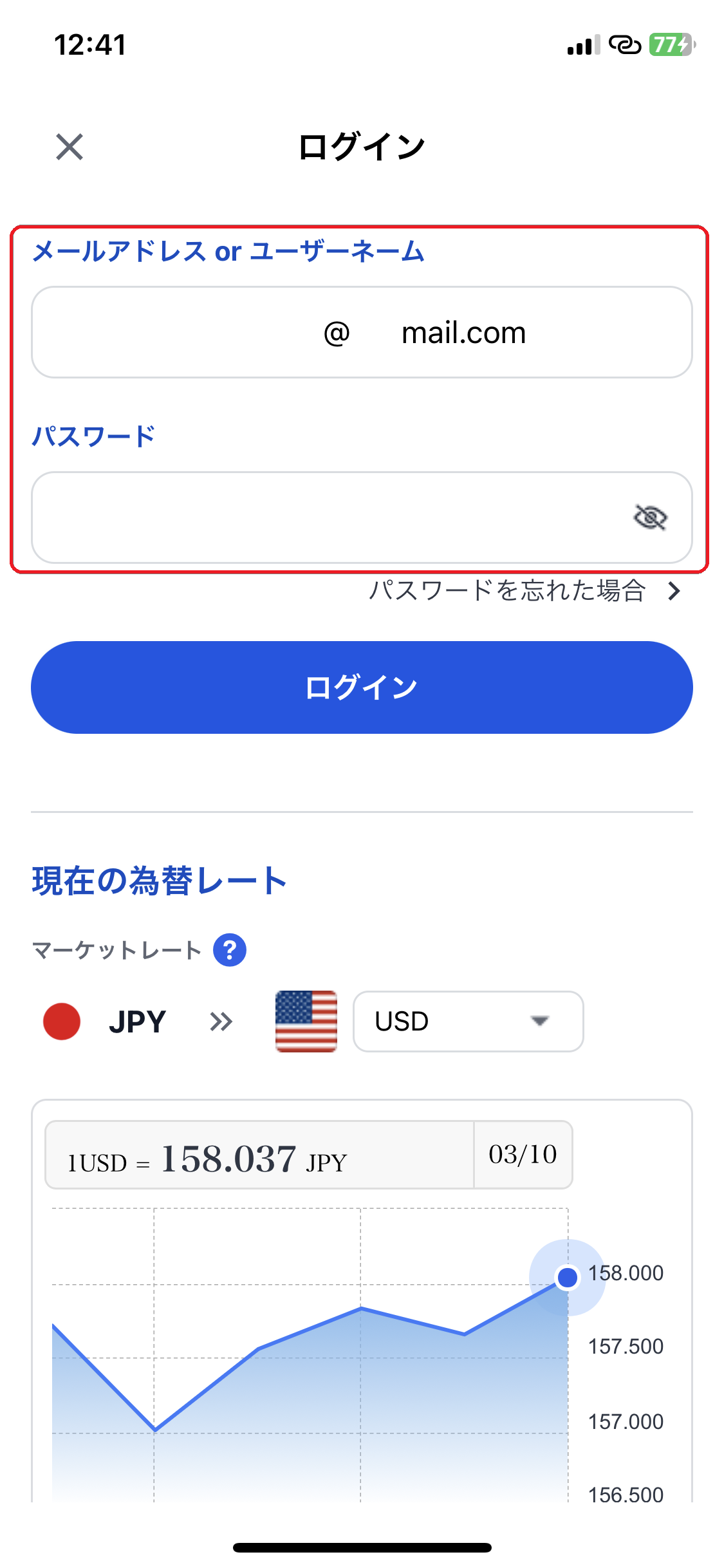Tap the US flag currency icon
Viewport: 724px width, 1568px height.
click(x=306, y=1022)
